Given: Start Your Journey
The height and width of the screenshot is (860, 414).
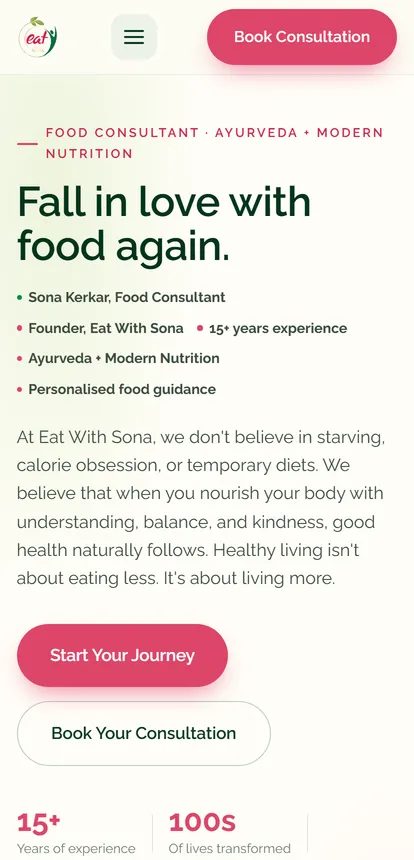Looking at the screenshot, I should [122, 655].
